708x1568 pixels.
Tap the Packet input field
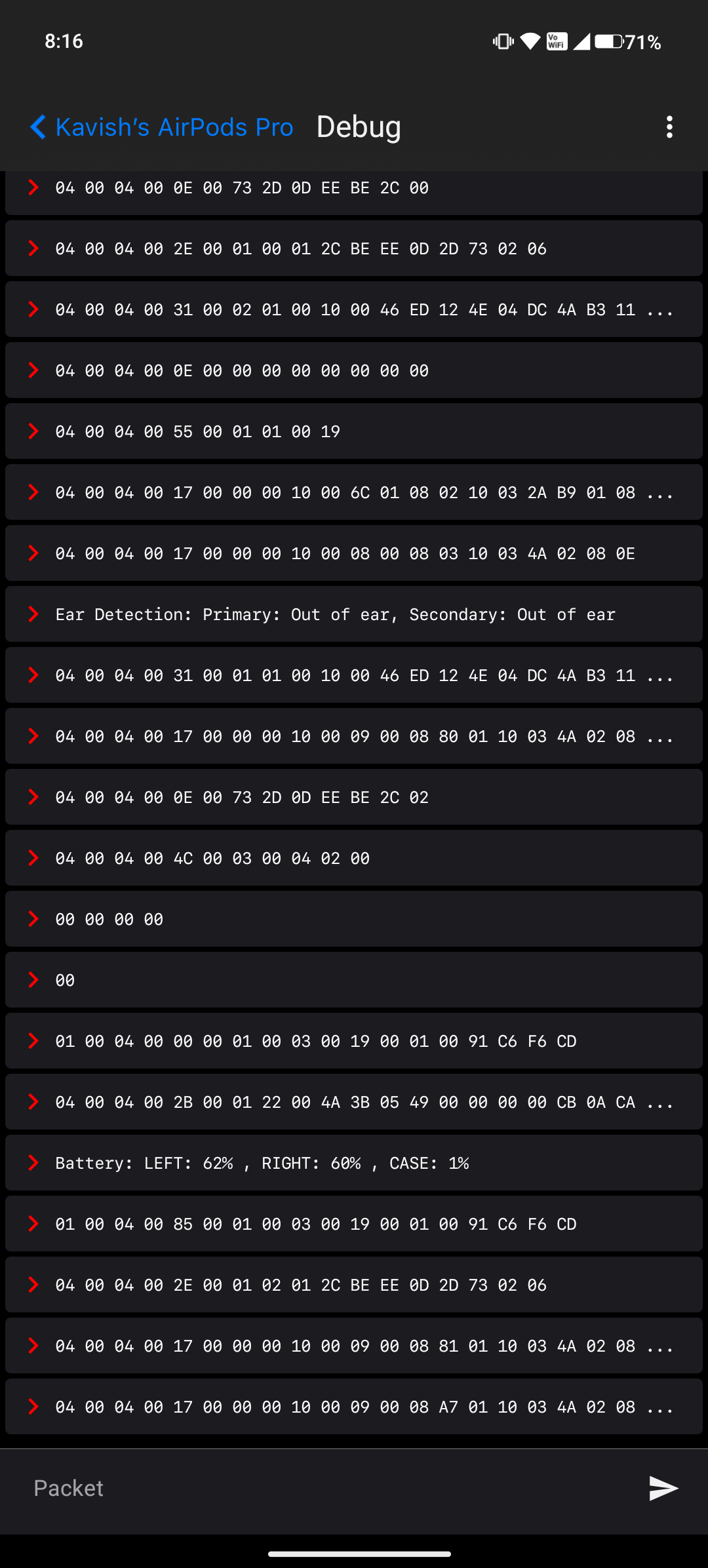(262, 1488)
